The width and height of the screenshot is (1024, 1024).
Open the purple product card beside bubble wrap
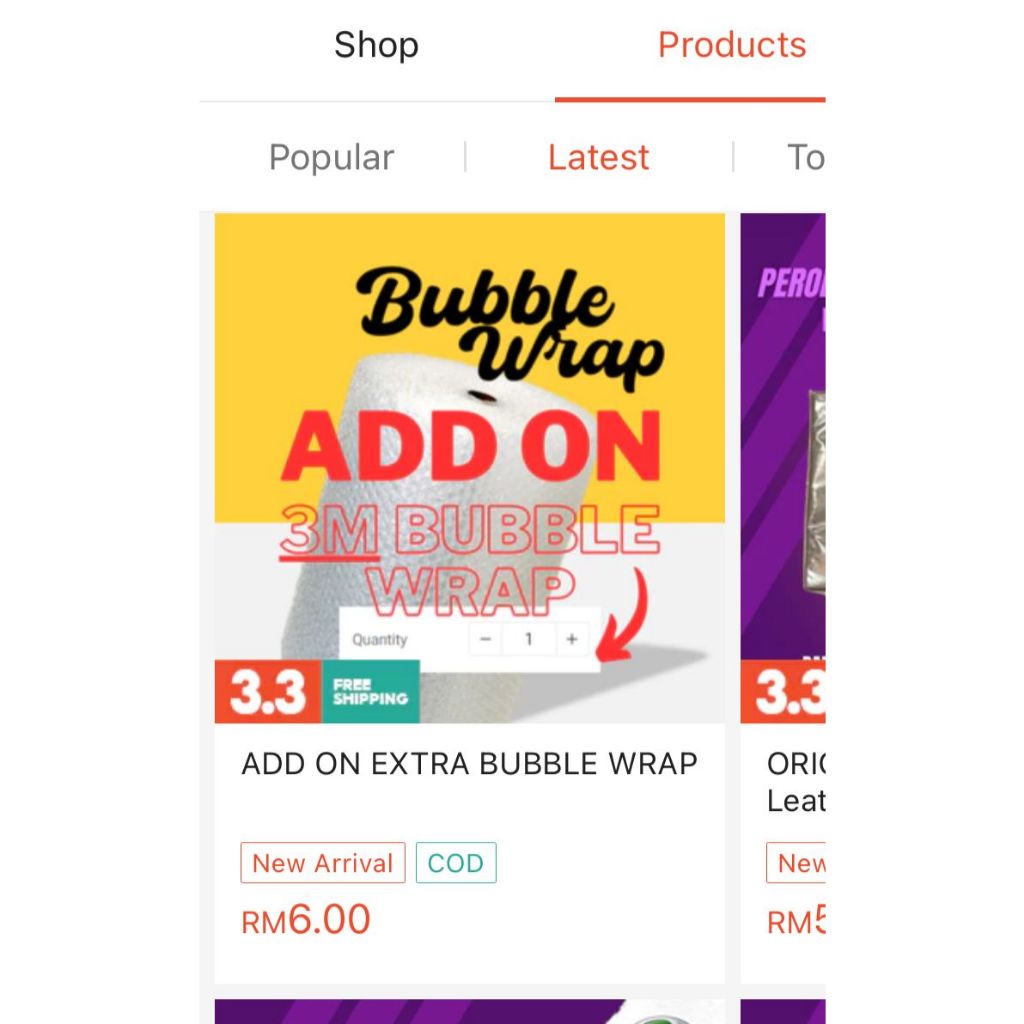pyautogui.click(x=783, y=598)
